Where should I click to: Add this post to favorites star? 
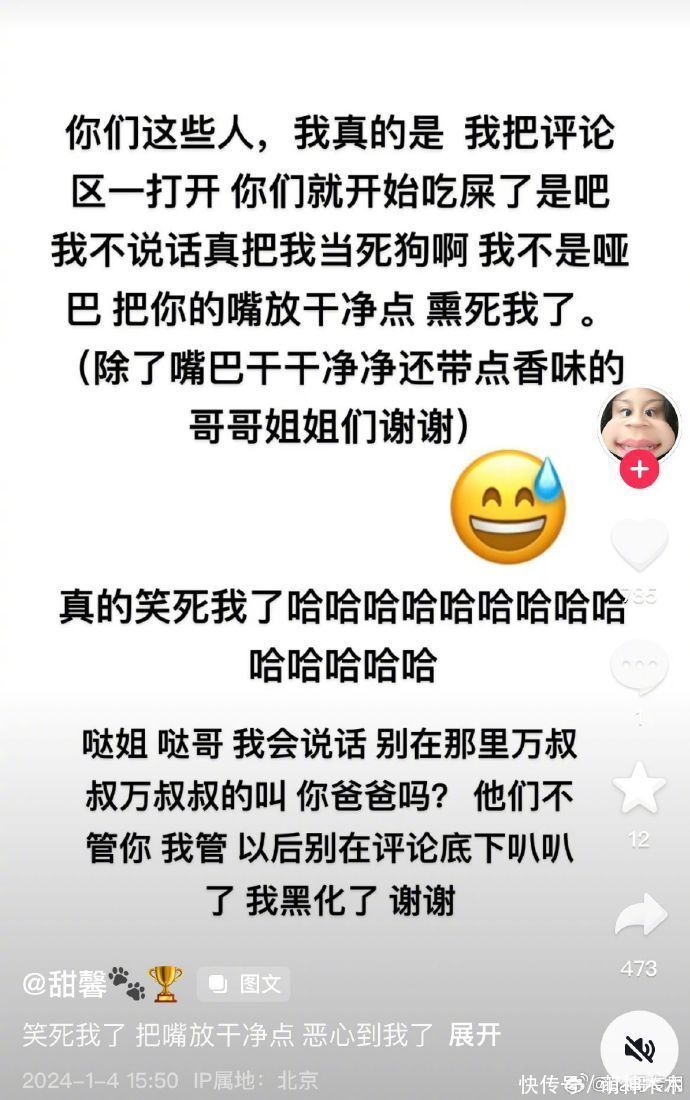pos(639,788)
